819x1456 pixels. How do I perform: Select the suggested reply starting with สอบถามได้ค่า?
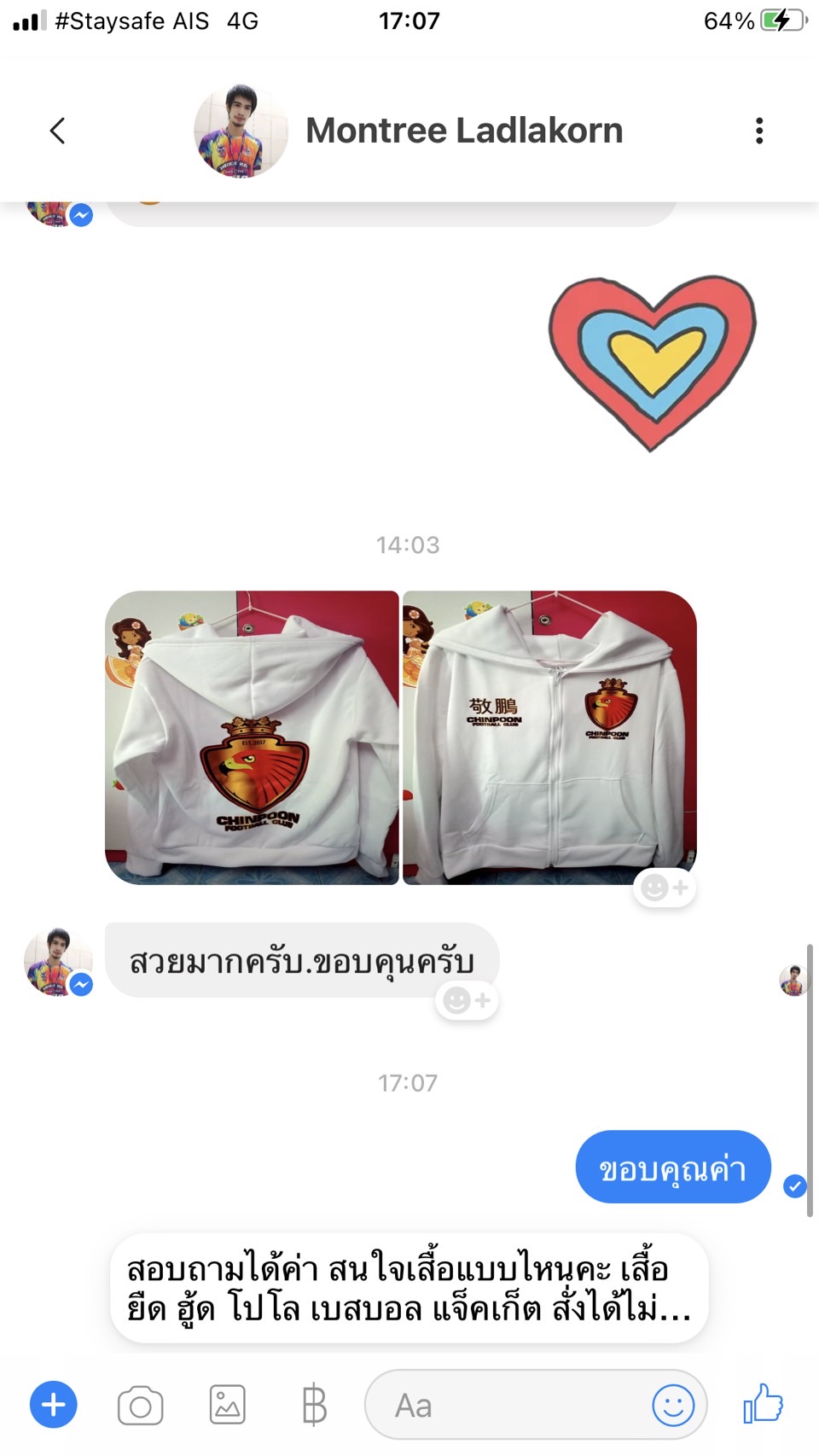[x=409, y=1289]
